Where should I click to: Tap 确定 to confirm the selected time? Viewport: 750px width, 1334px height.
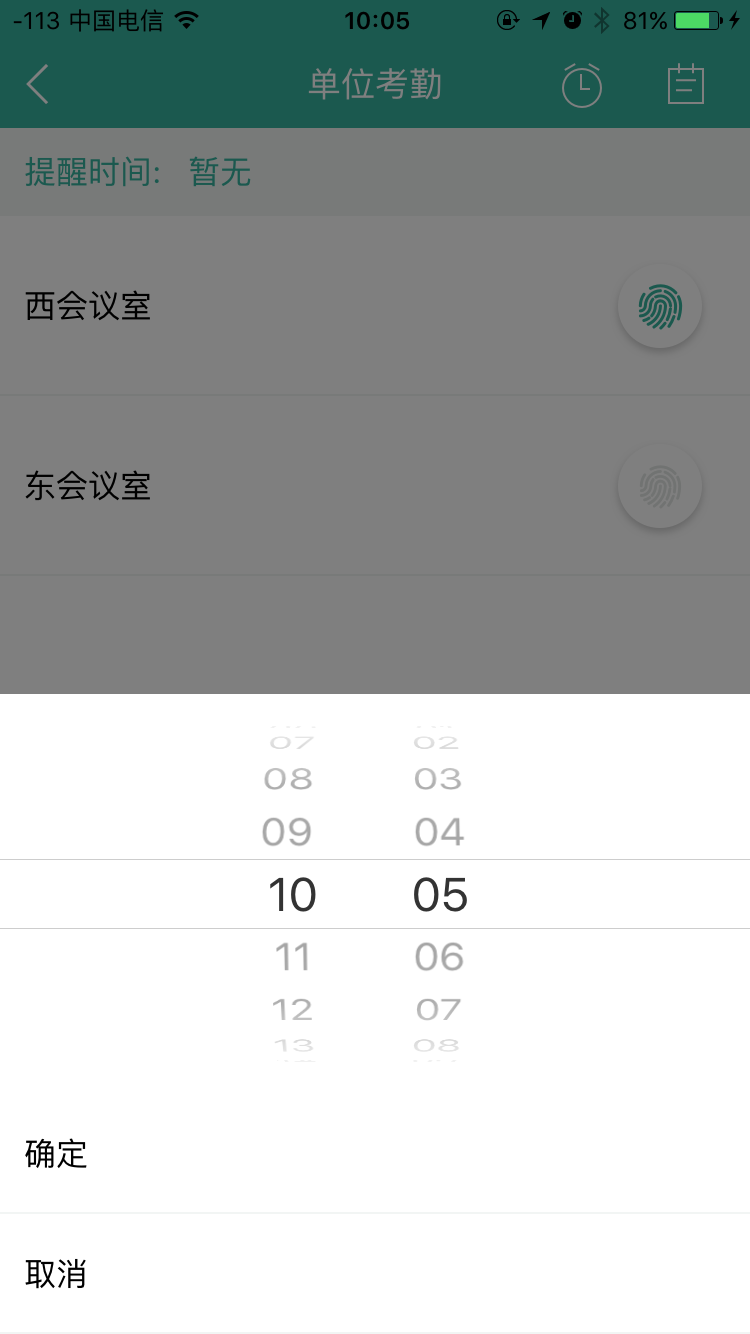[57, 1154]
